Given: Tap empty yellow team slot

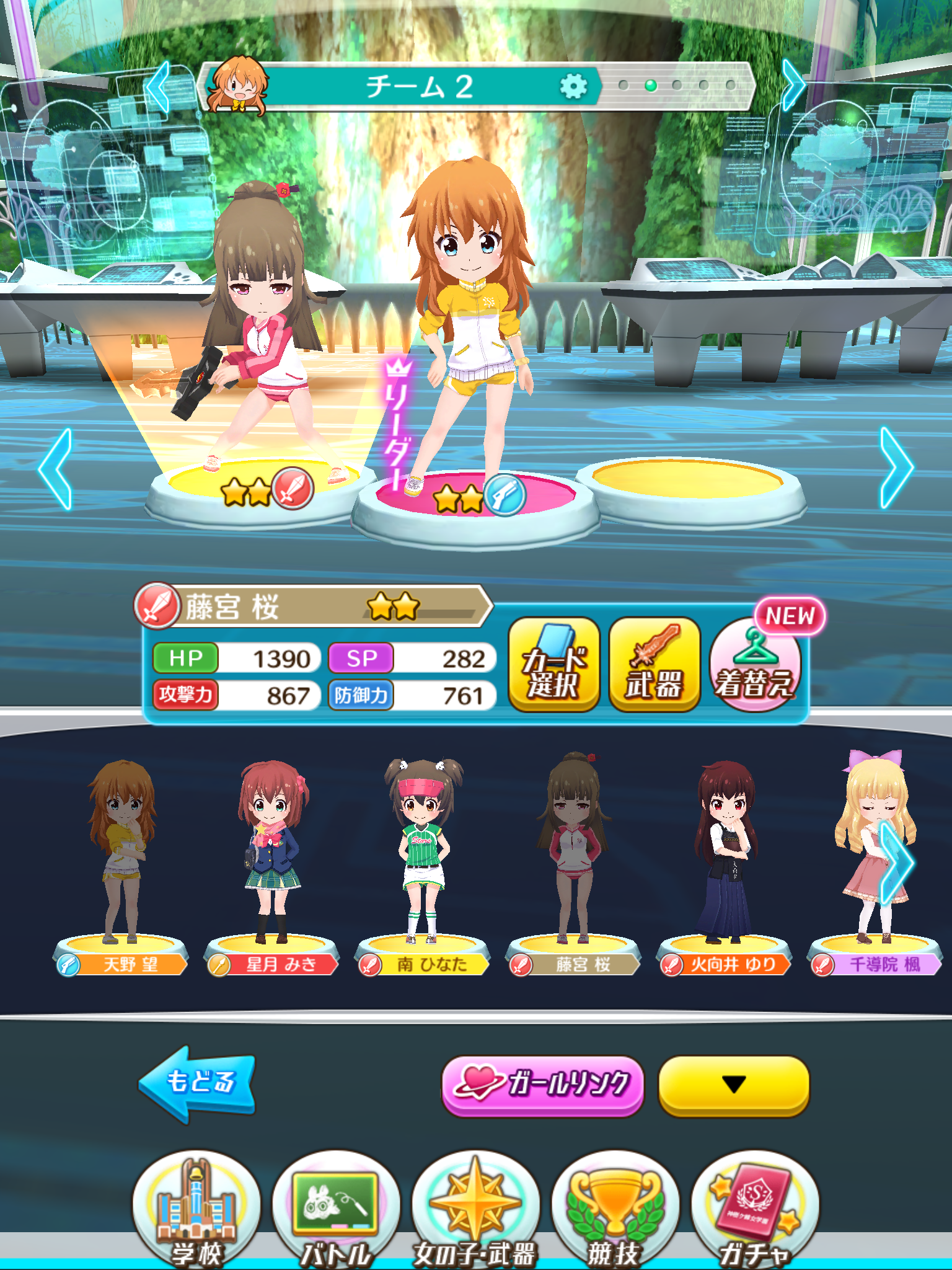Looking at the screenshot, I should coord(689,481).
